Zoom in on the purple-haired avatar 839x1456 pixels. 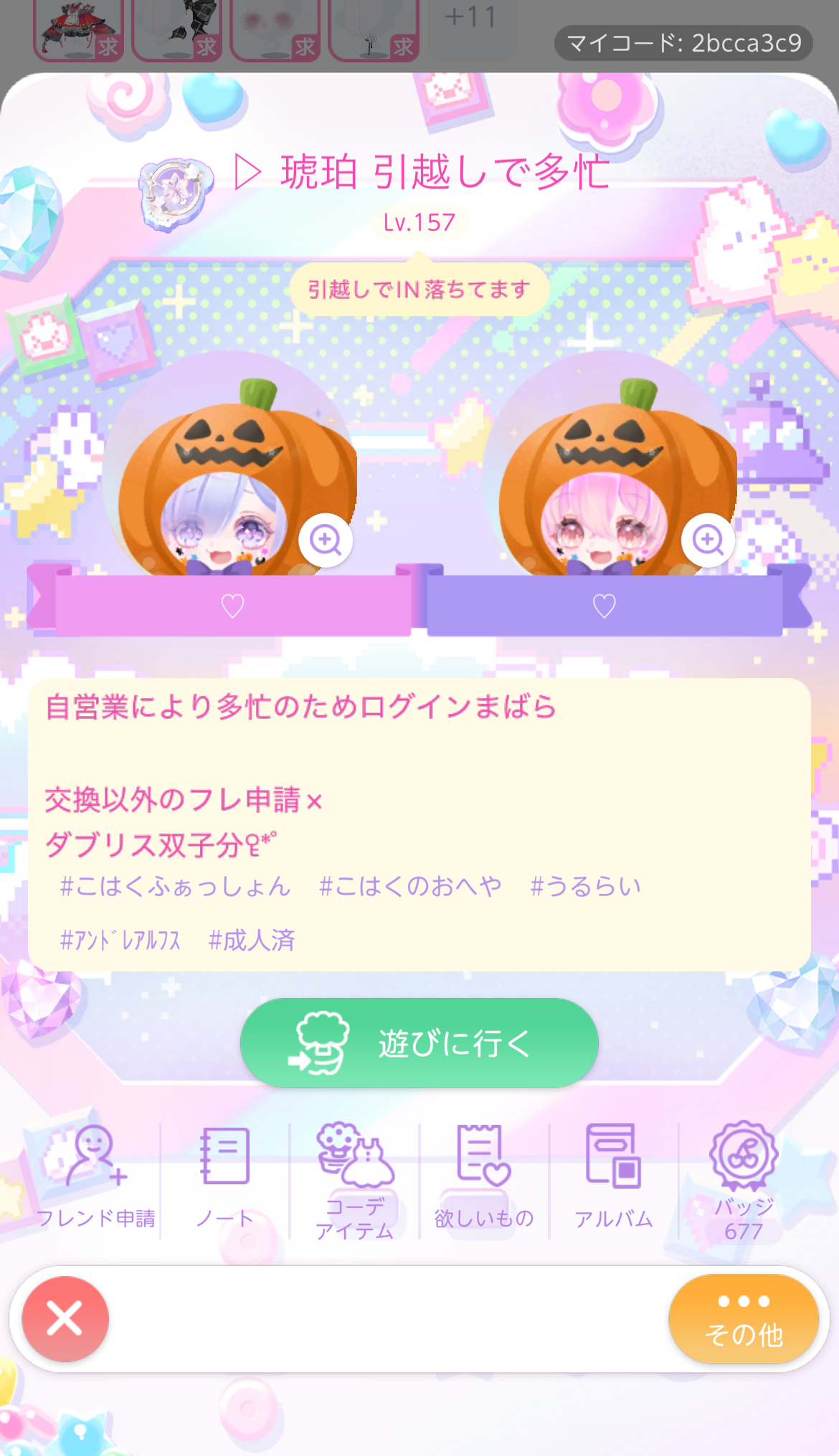coord(326,540)
